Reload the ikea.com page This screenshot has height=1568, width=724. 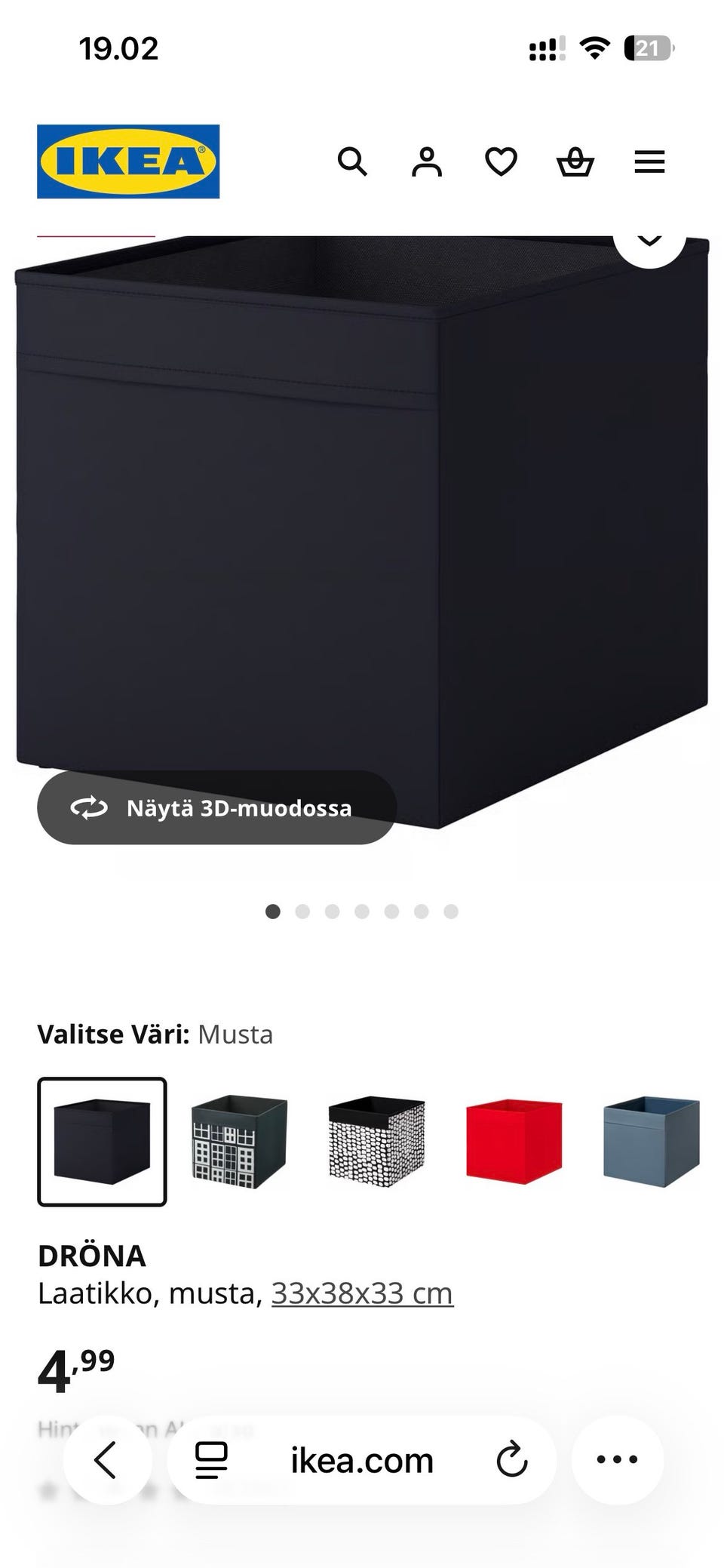click(x=511, y=1459)
